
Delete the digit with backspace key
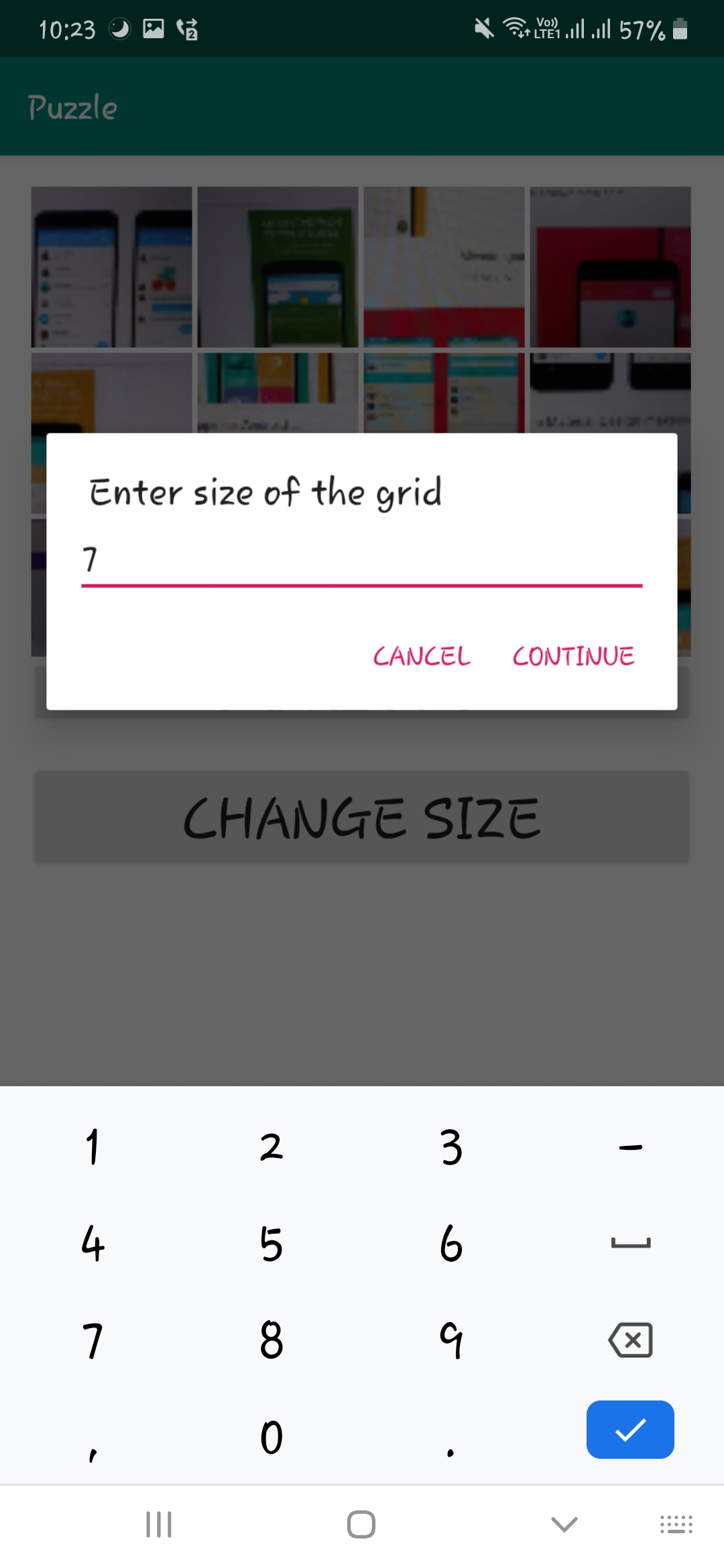[630, 1340]
